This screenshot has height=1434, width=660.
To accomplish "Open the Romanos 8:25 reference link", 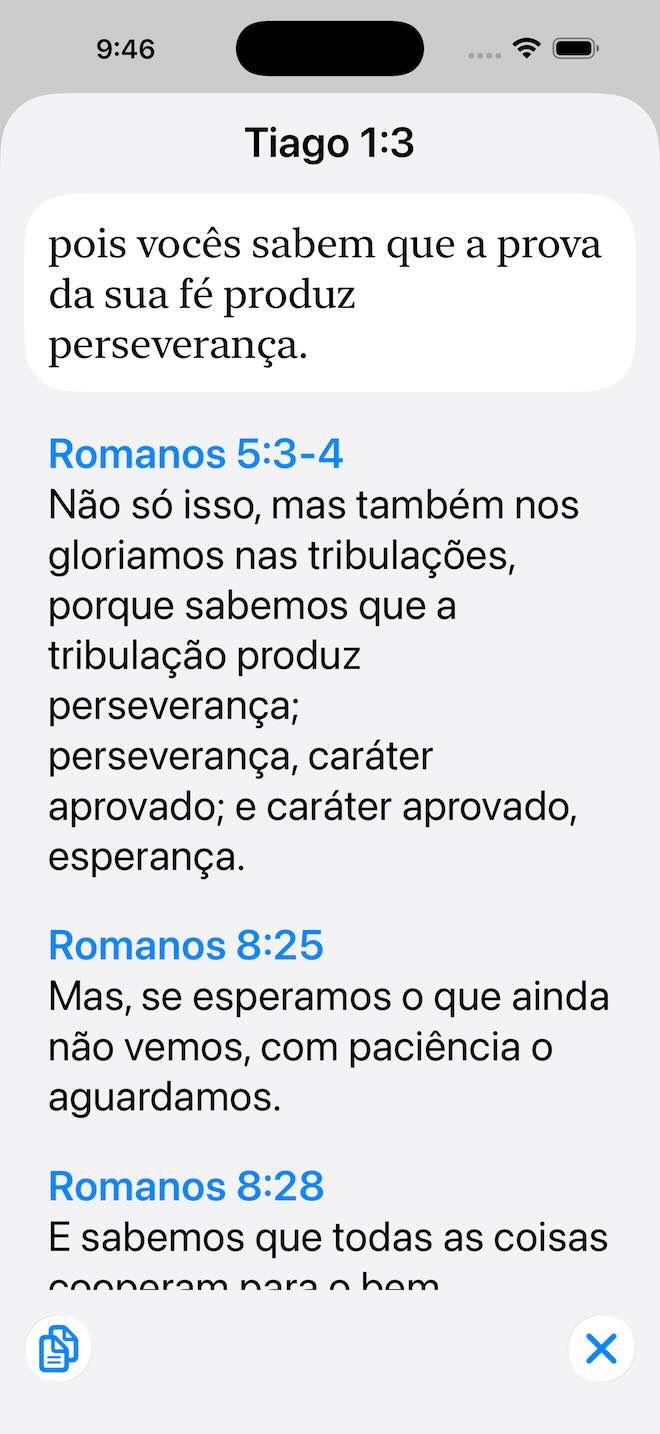I will pyautogui.click(x=186, y=945).
